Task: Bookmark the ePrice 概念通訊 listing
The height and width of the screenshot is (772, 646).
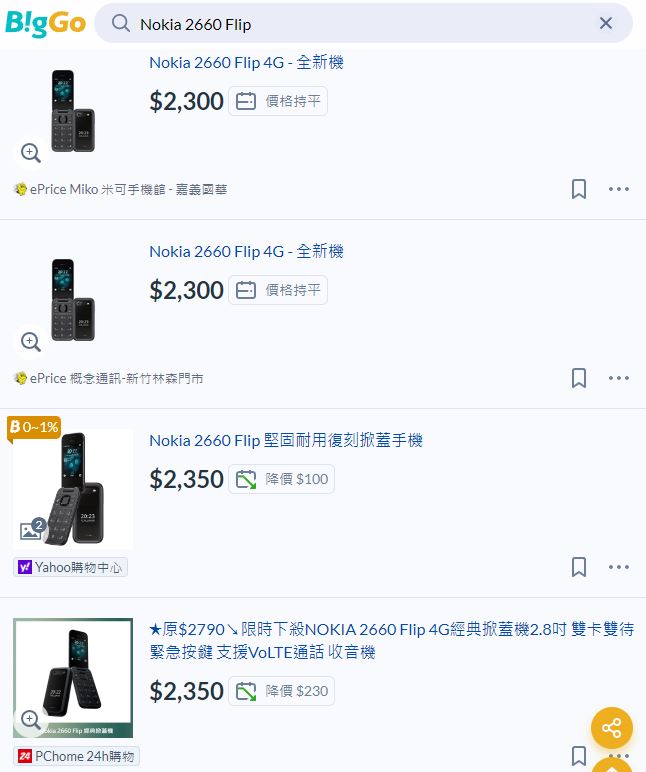Action: 579,378
